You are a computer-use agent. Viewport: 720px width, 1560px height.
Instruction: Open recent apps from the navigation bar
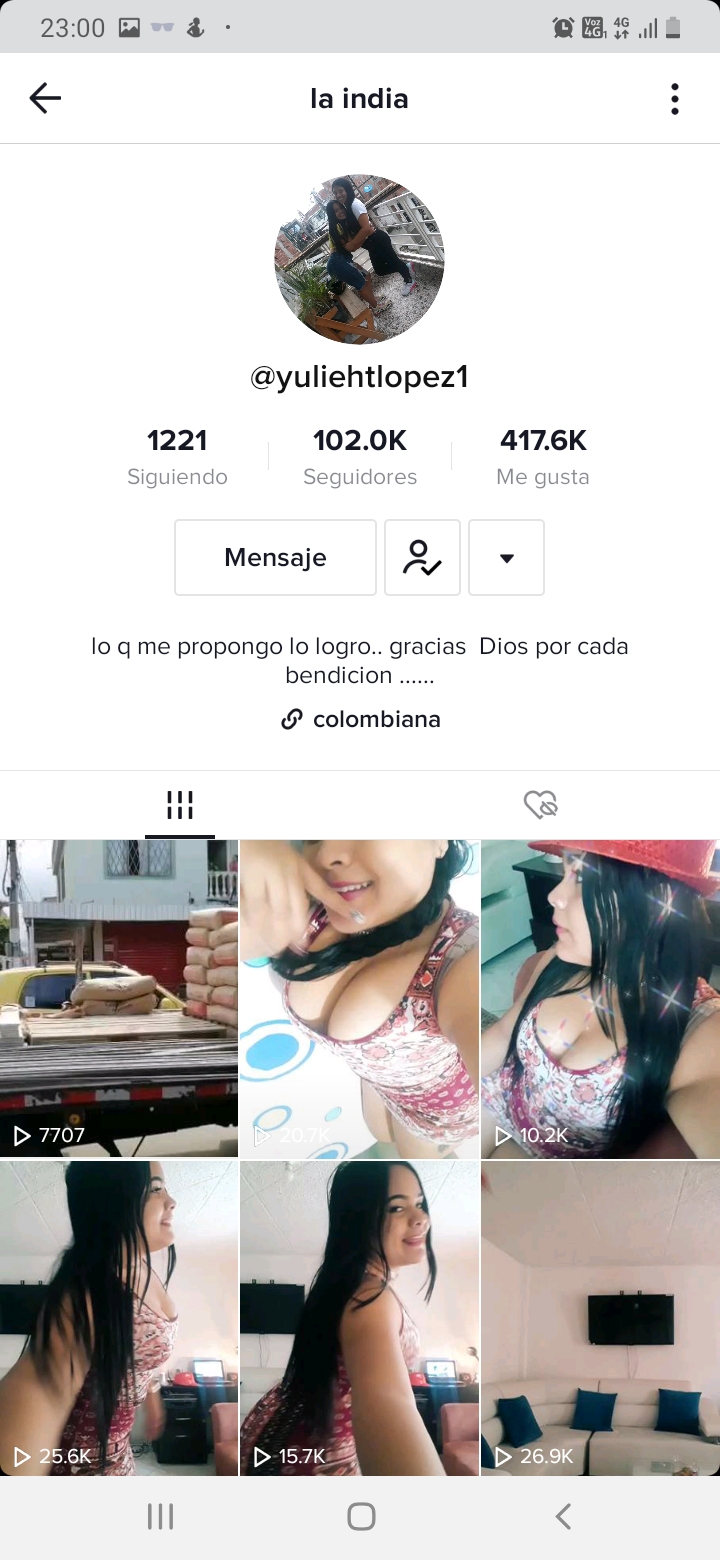click(160, 1516)
